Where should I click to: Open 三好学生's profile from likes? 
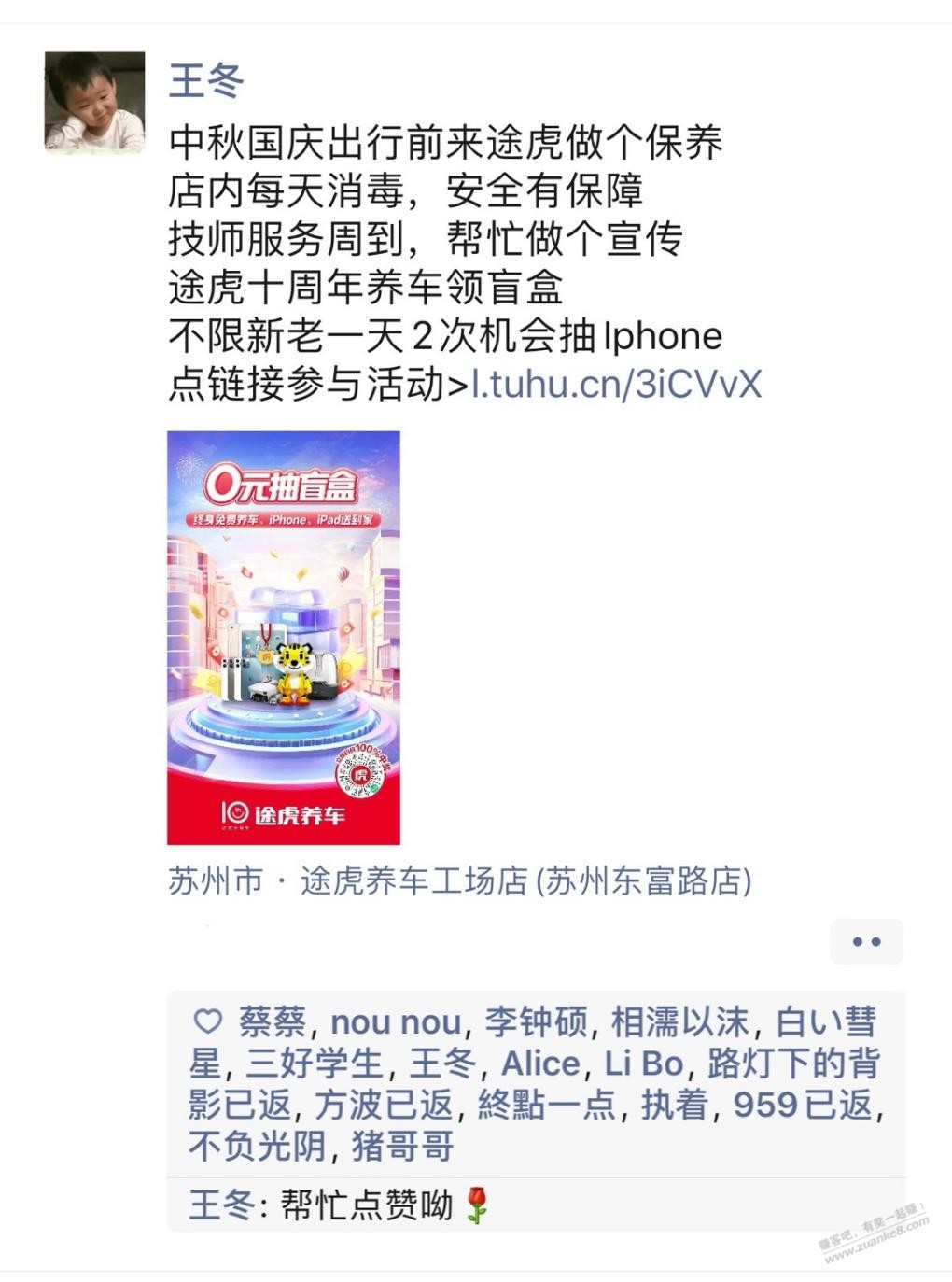(x=315, y=1063)
